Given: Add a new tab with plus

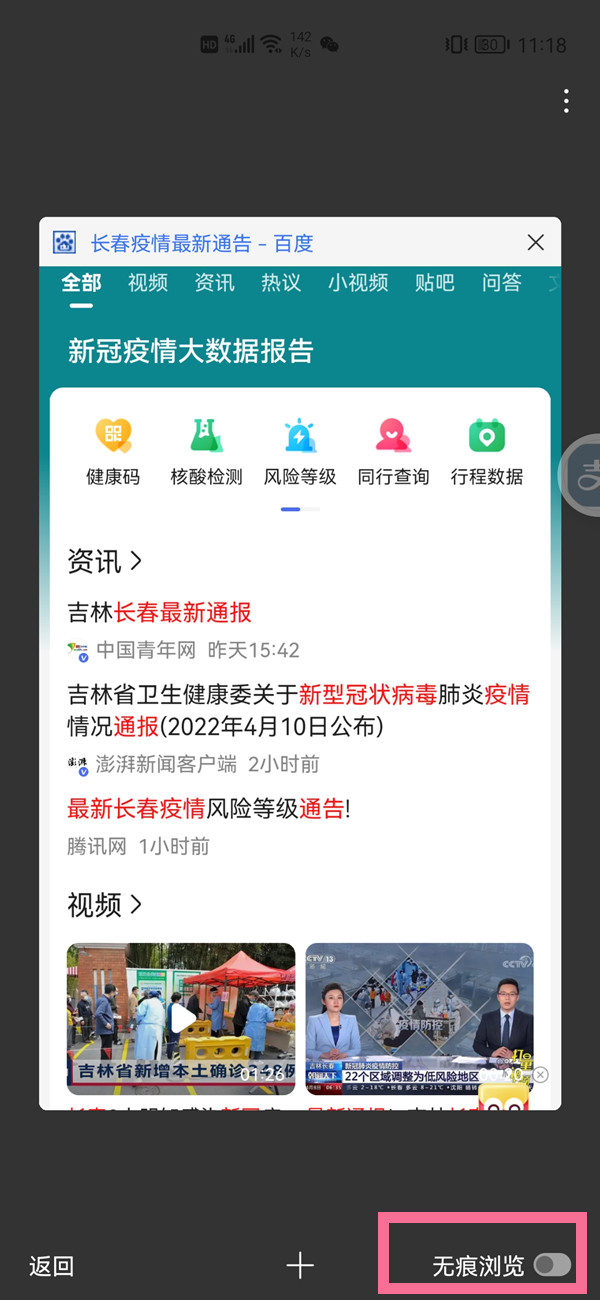Looking at the screenshot, I should [300, 1266].
